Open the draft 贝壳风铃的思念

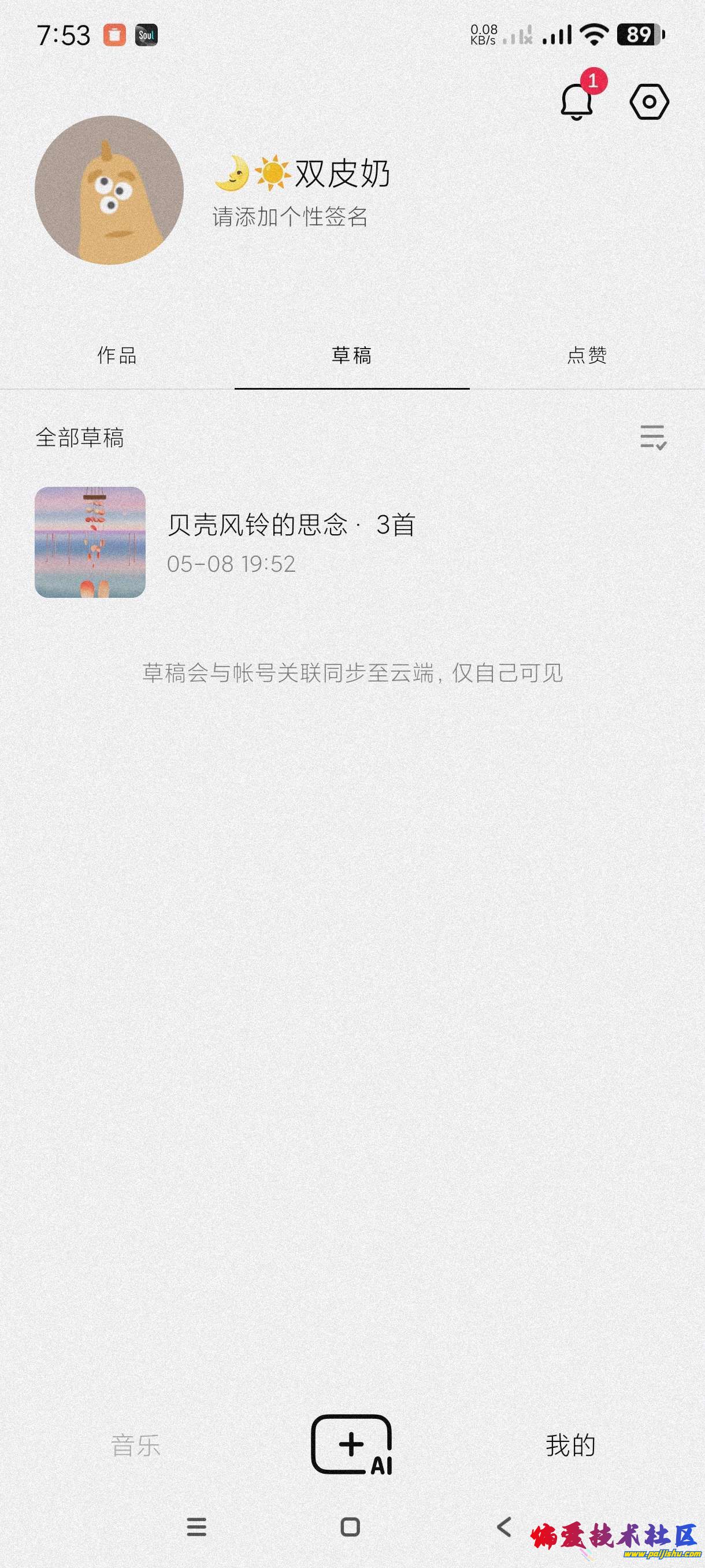pos(293,528)
